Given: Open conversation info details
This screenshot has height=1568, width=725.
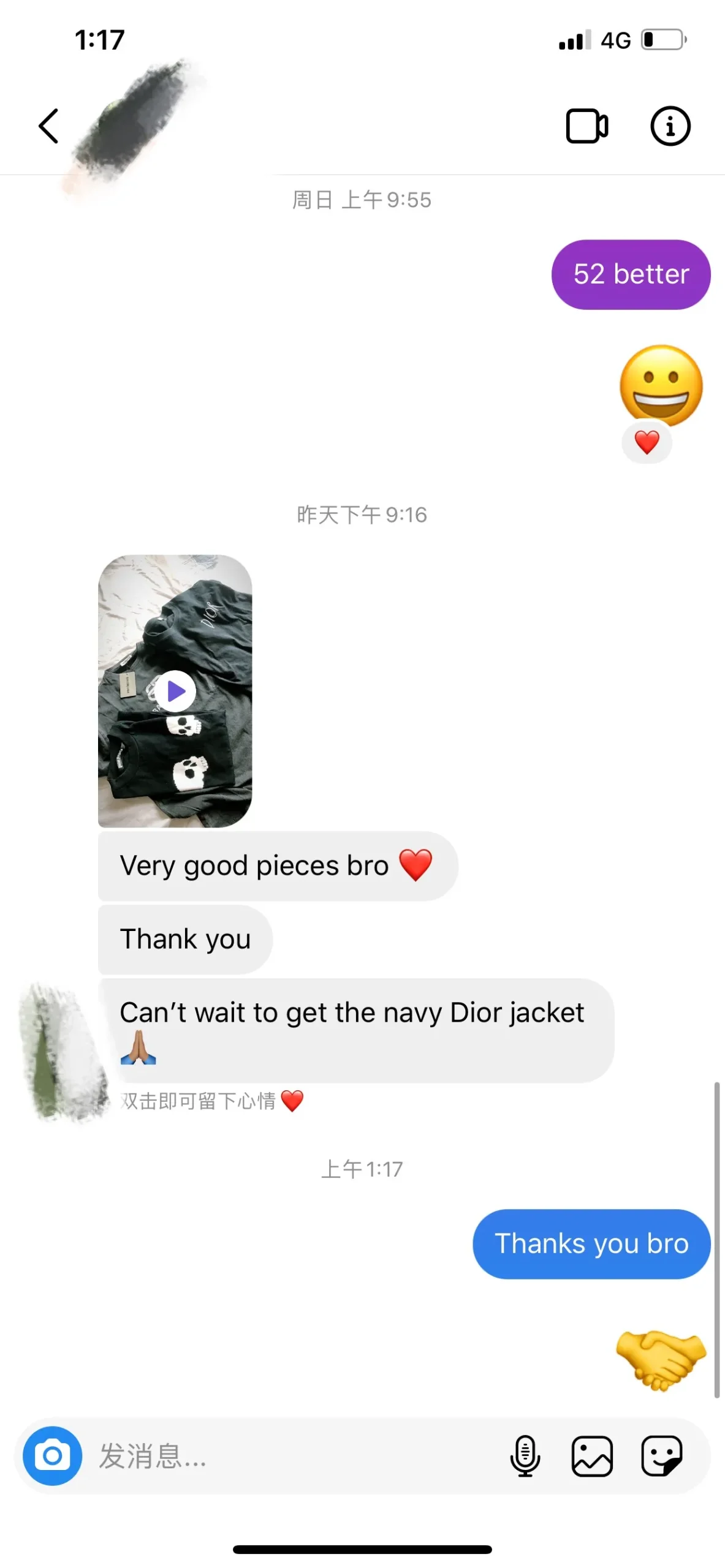Looking at the screenshot, I should 670,126.
